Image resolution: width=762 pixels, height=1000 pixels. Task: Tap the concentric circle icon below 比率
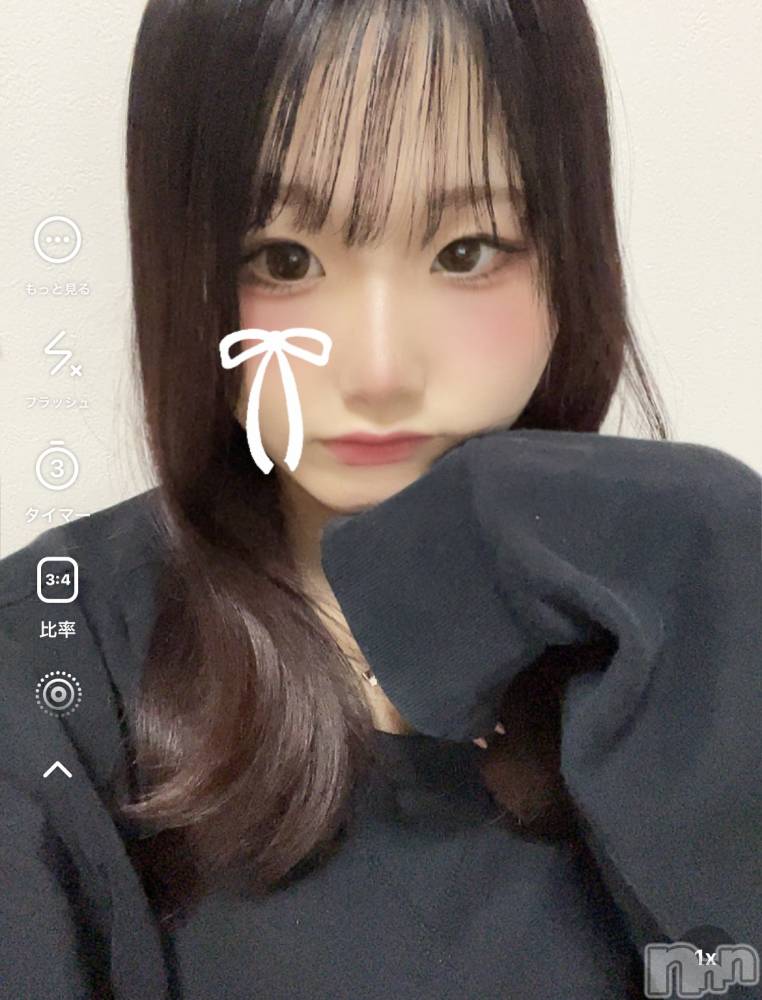(58, 693)
